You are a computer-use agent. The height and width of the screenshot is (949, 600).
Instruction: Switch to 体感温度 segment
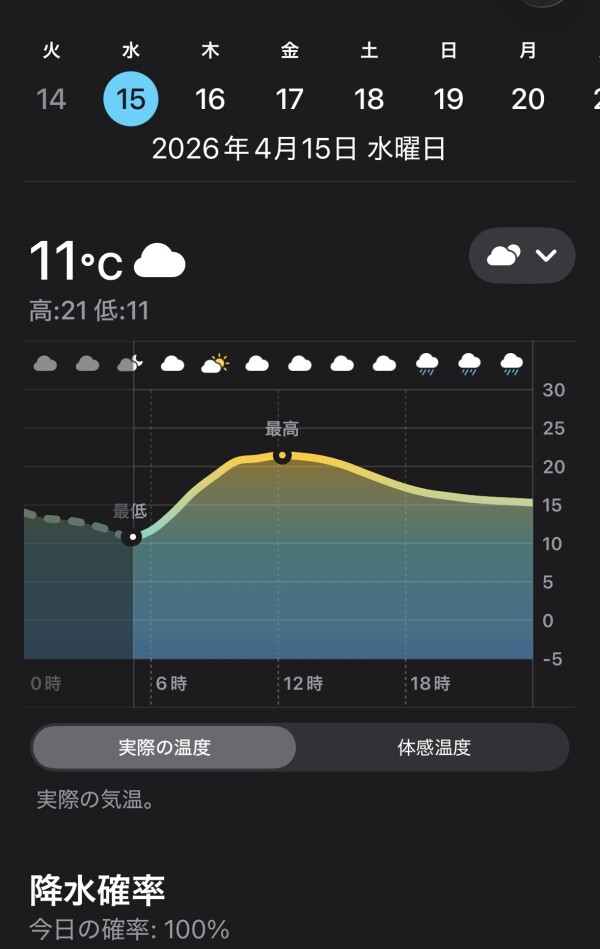click(x=433, y=747)
